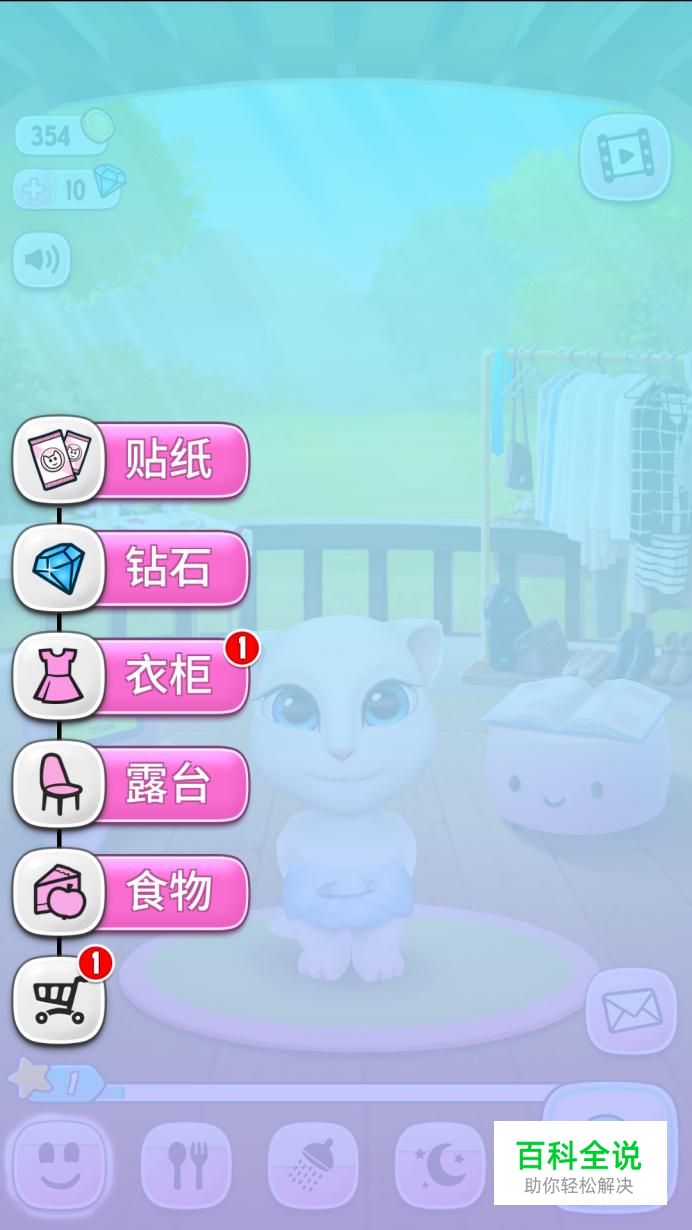
Task: Open the 衣柜 wardrobe
Action: [x=131, y=676]
